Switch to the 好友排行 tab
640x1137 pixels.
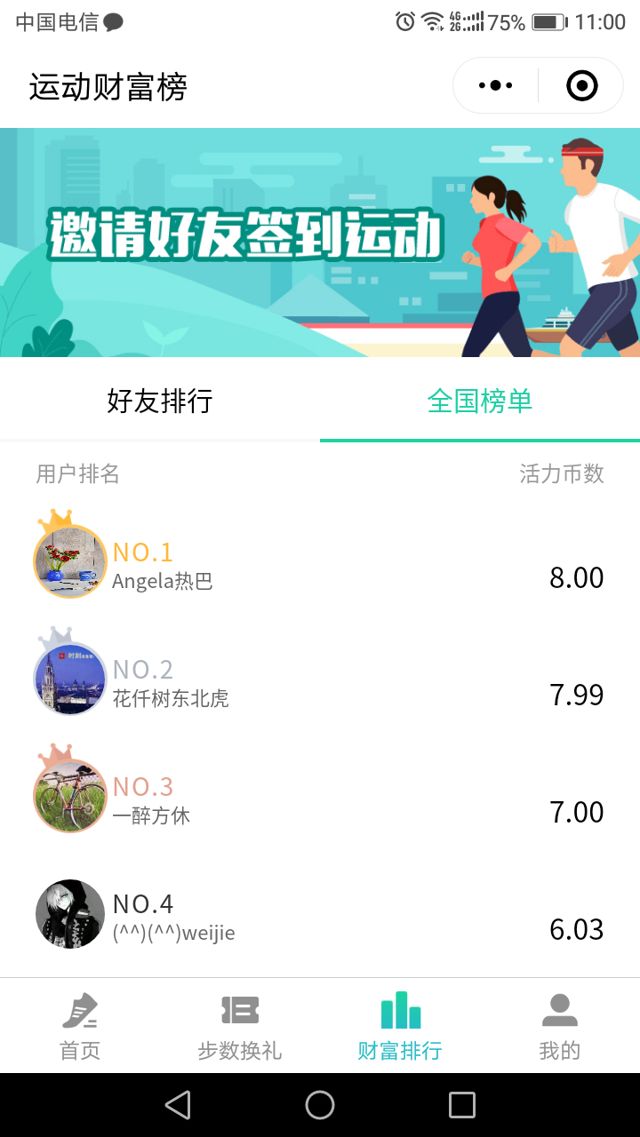coord(160,401)
